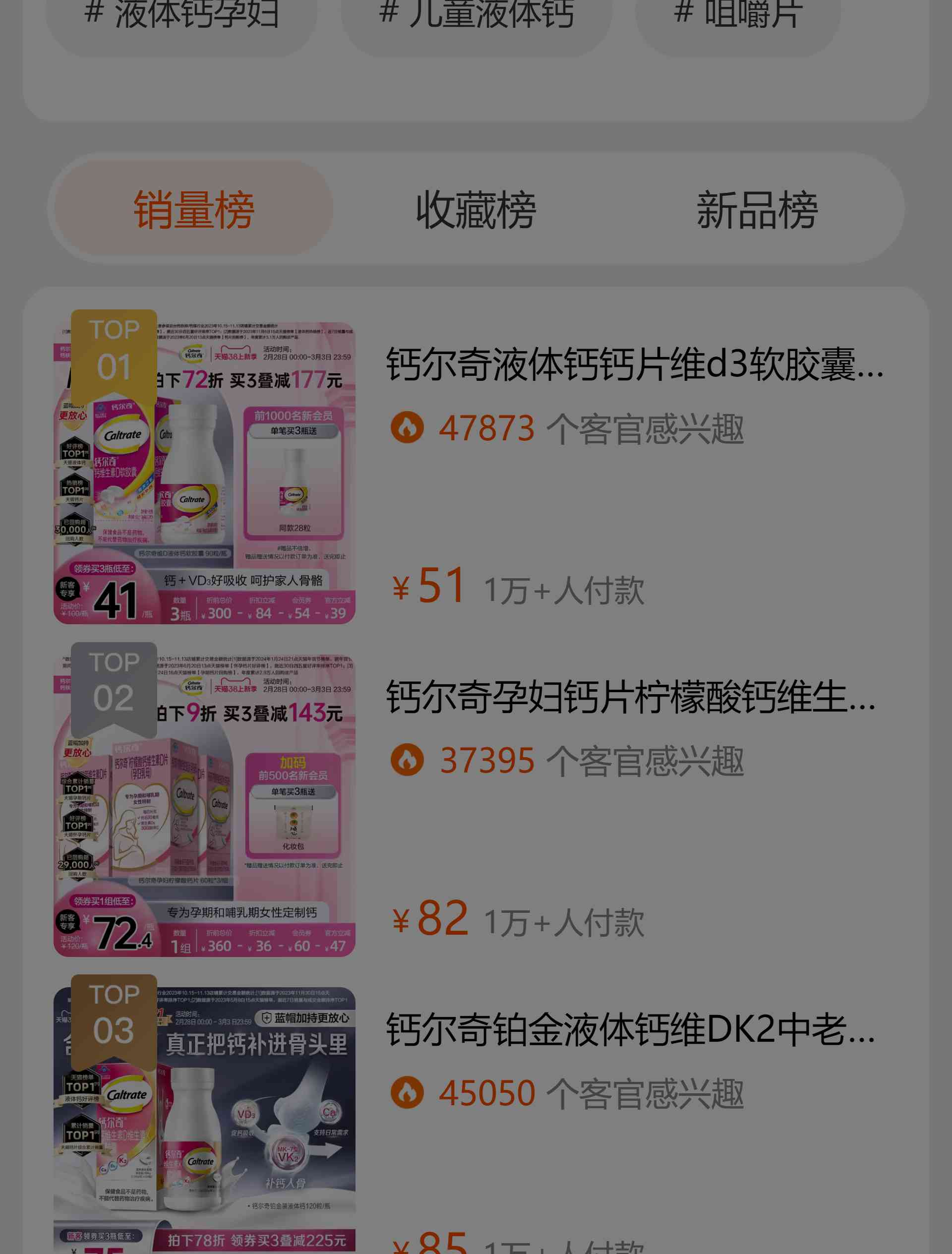The width and height of the screenshot is (952, 1254).
Task: Open TOP 02 product image for 孕妇钙片
Action: click(204, 806)
